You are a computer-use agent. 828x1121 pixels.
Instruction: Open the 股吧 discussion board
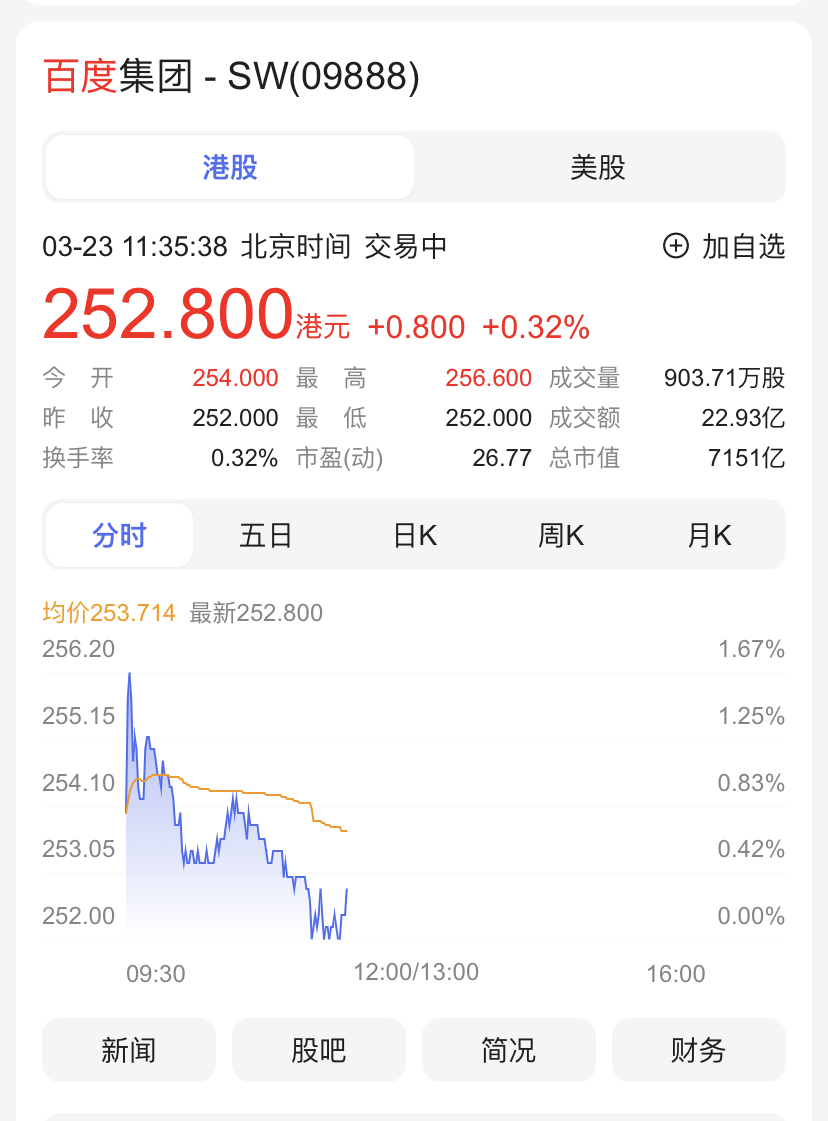click(318, 1050)
